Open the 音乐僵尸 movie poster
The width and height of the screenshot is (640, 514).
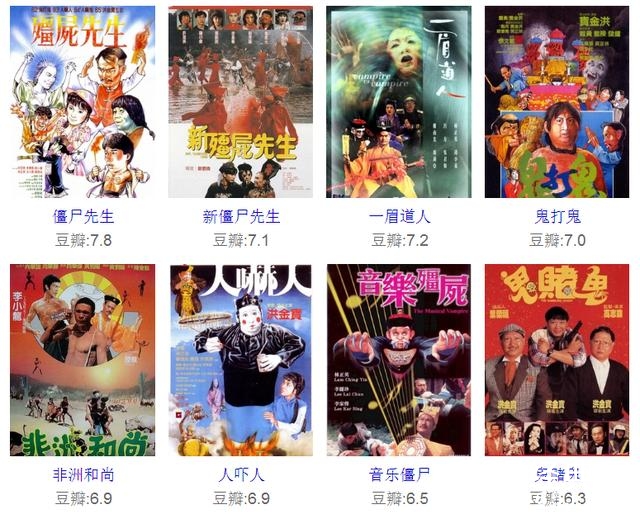(399, 360)
